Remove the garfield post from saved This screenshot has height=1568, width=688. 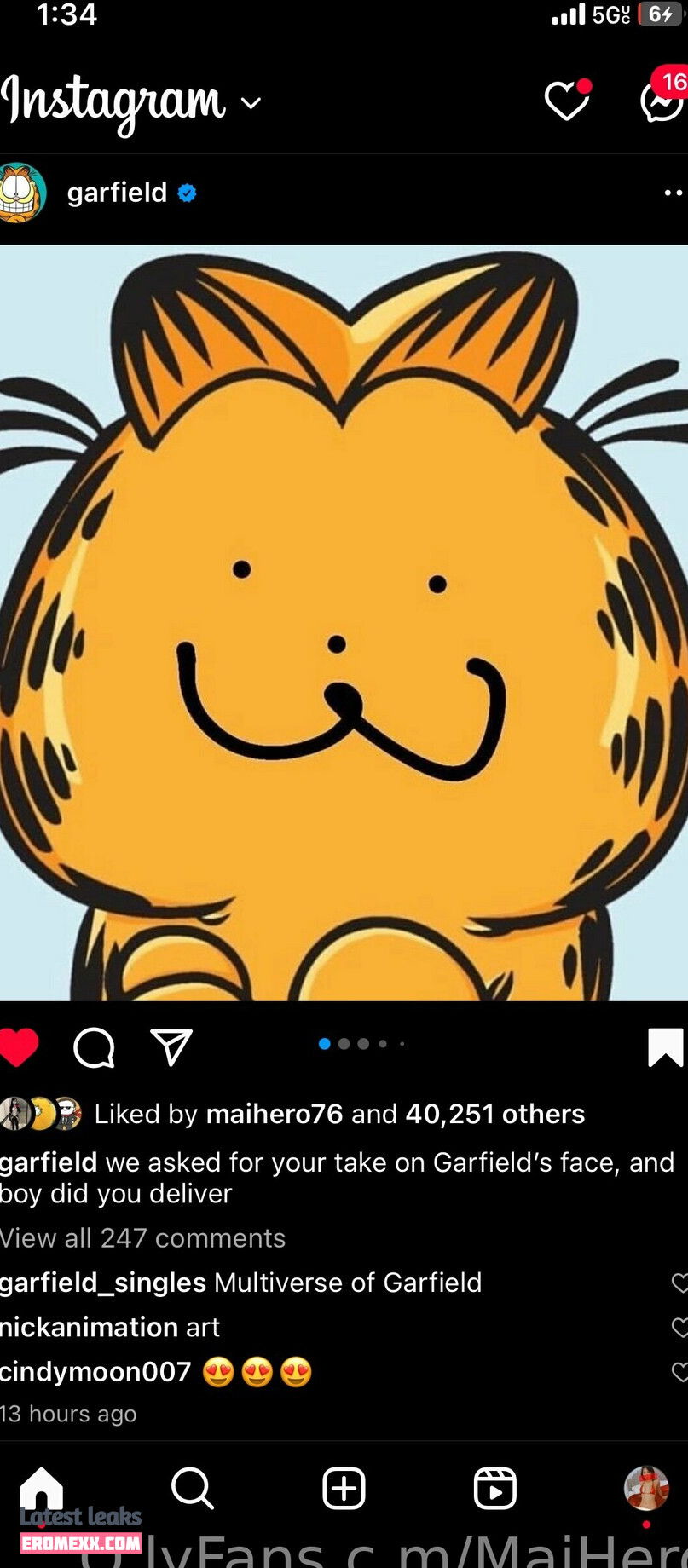click(x=665, y=1046)
